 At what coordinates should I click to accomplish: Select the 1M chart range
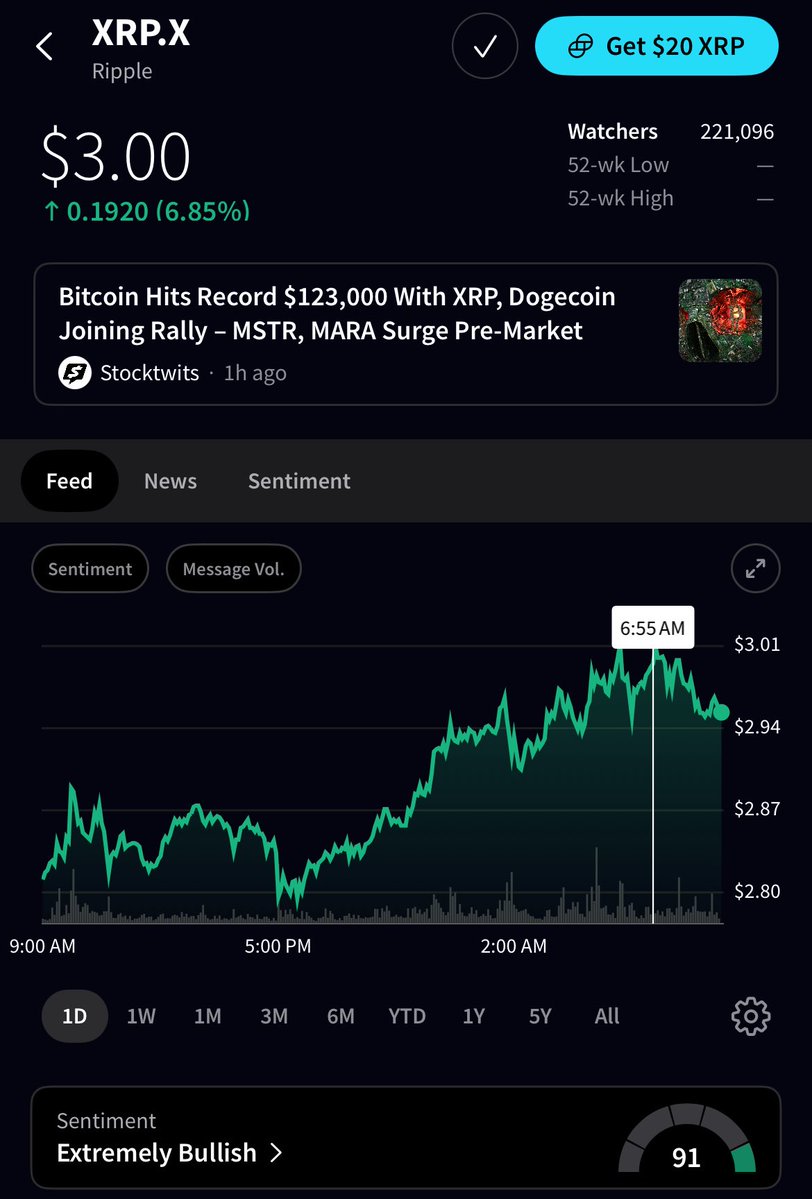[x=207, y=1016]
